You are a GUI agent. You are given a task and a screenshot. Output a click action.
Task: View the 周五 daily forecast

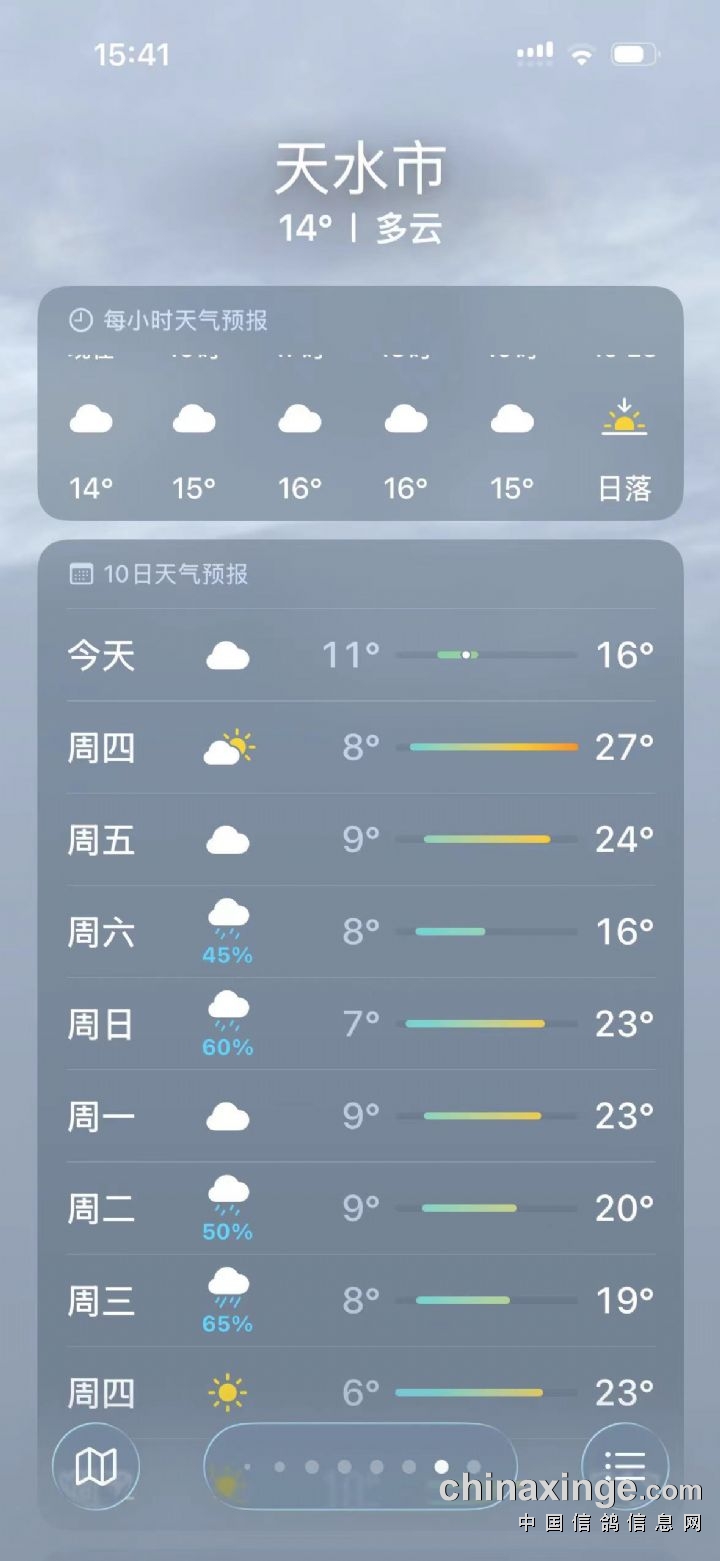point(360,840)
